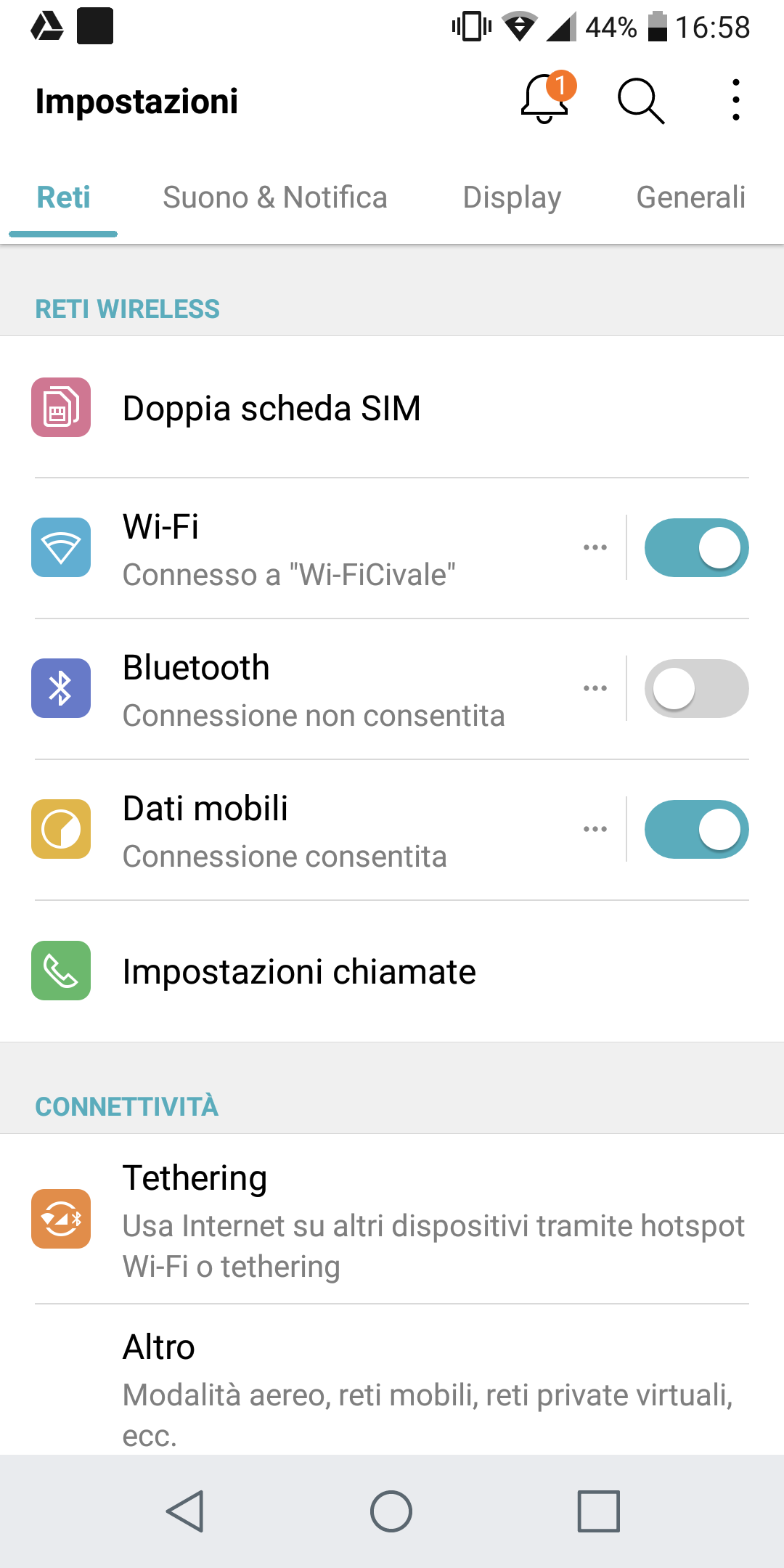
Task: Open Dati mobili more options dots
Action: [595, 830]
